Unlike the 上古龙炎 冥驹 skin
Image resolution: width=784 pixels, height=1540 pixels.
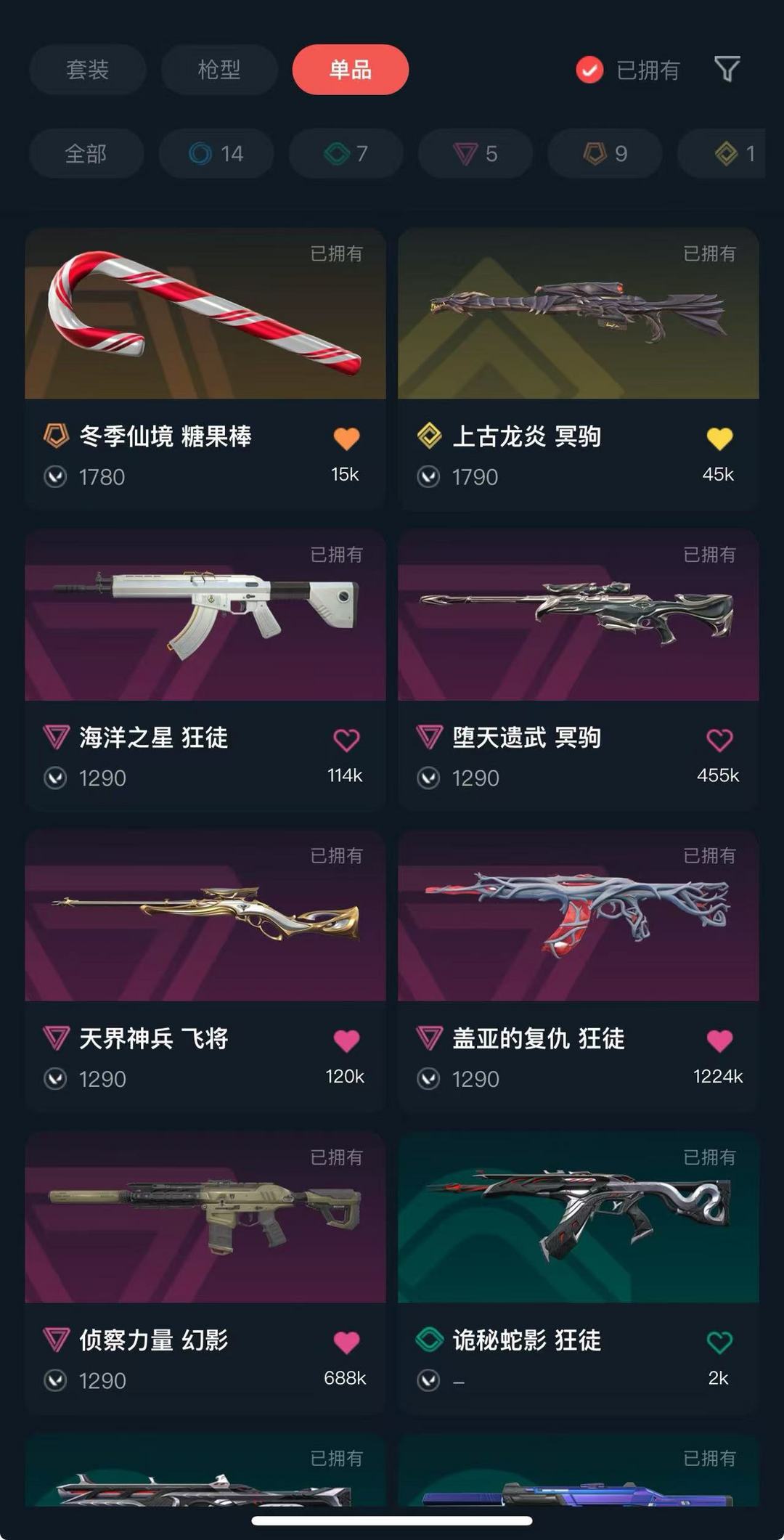719,439
